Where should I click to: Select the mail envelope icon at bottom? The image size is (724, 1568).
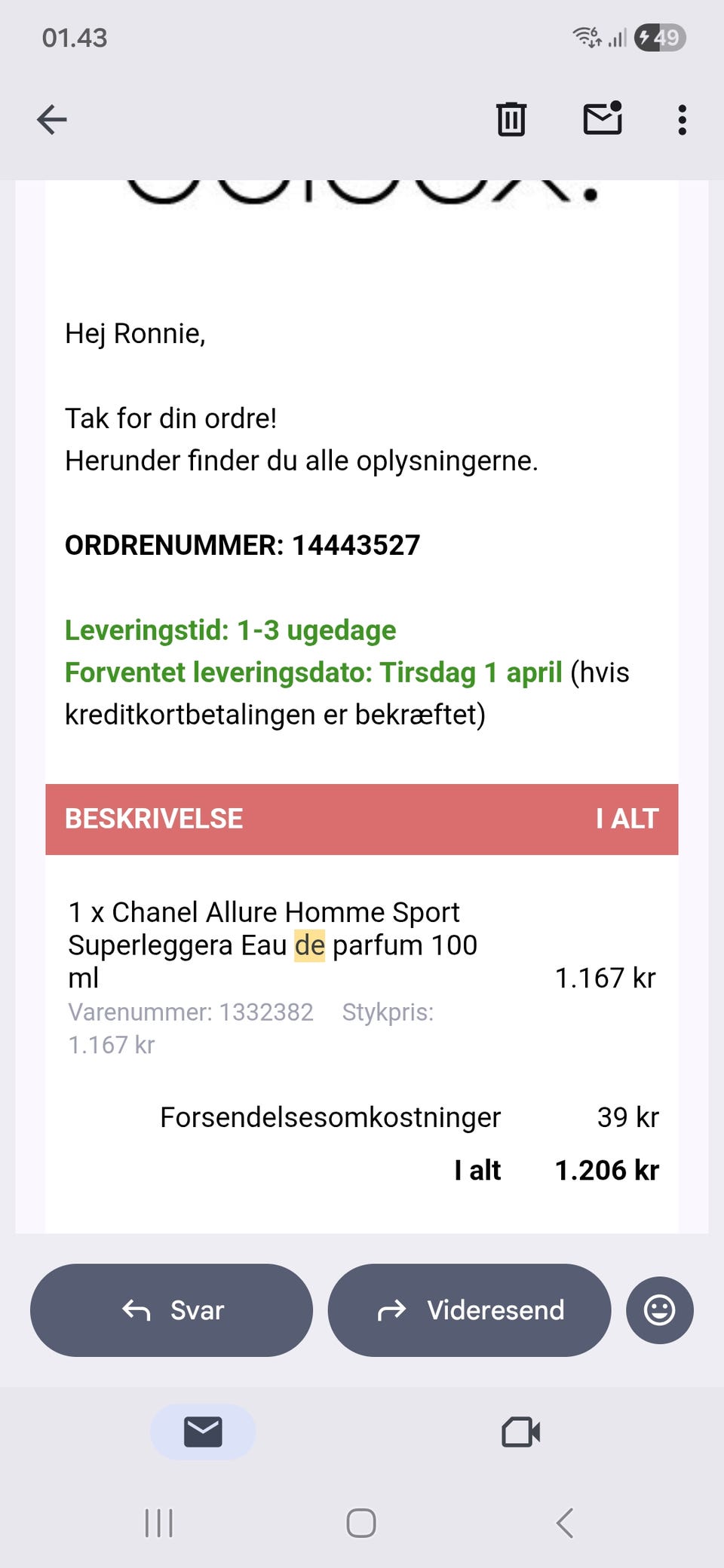[202, 1432]
